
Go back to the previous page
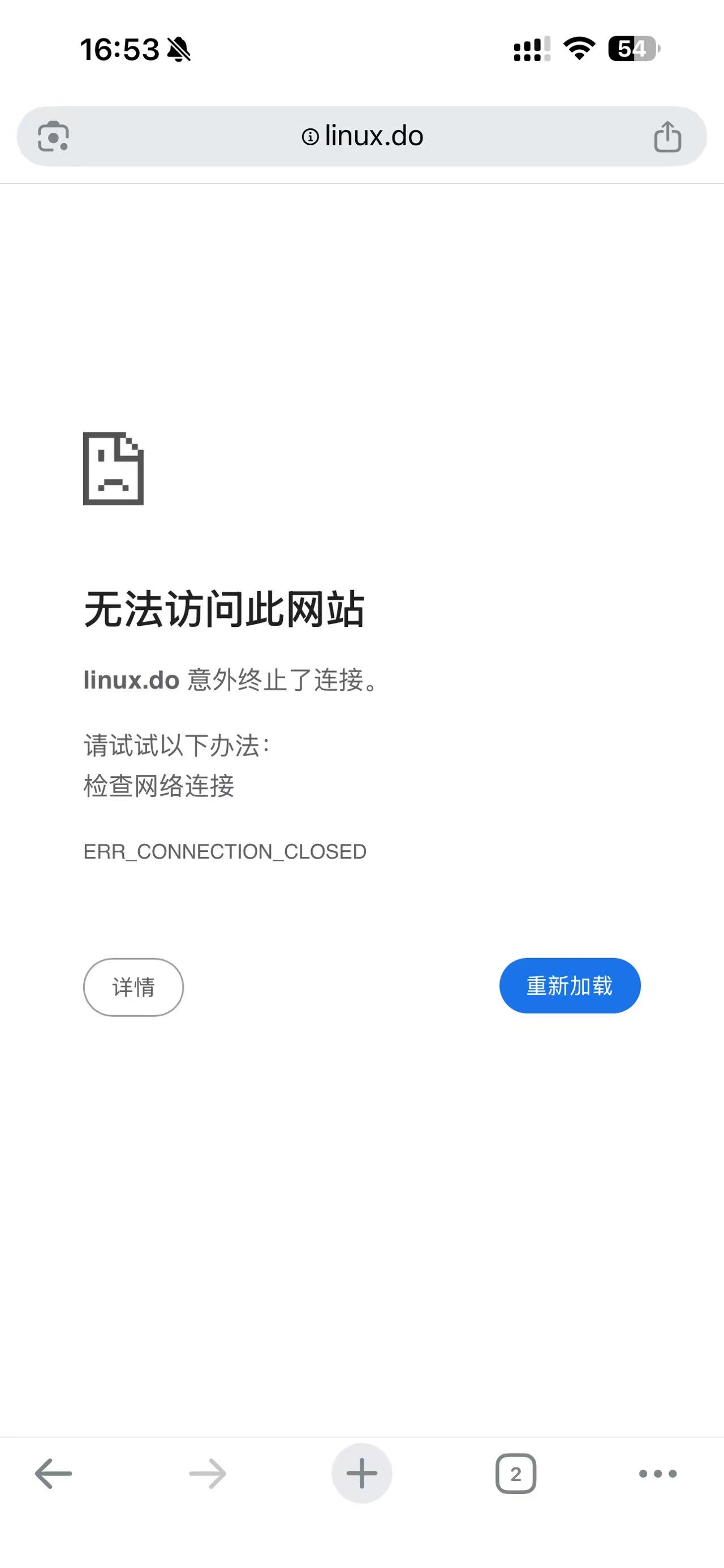click(54, 1474)
